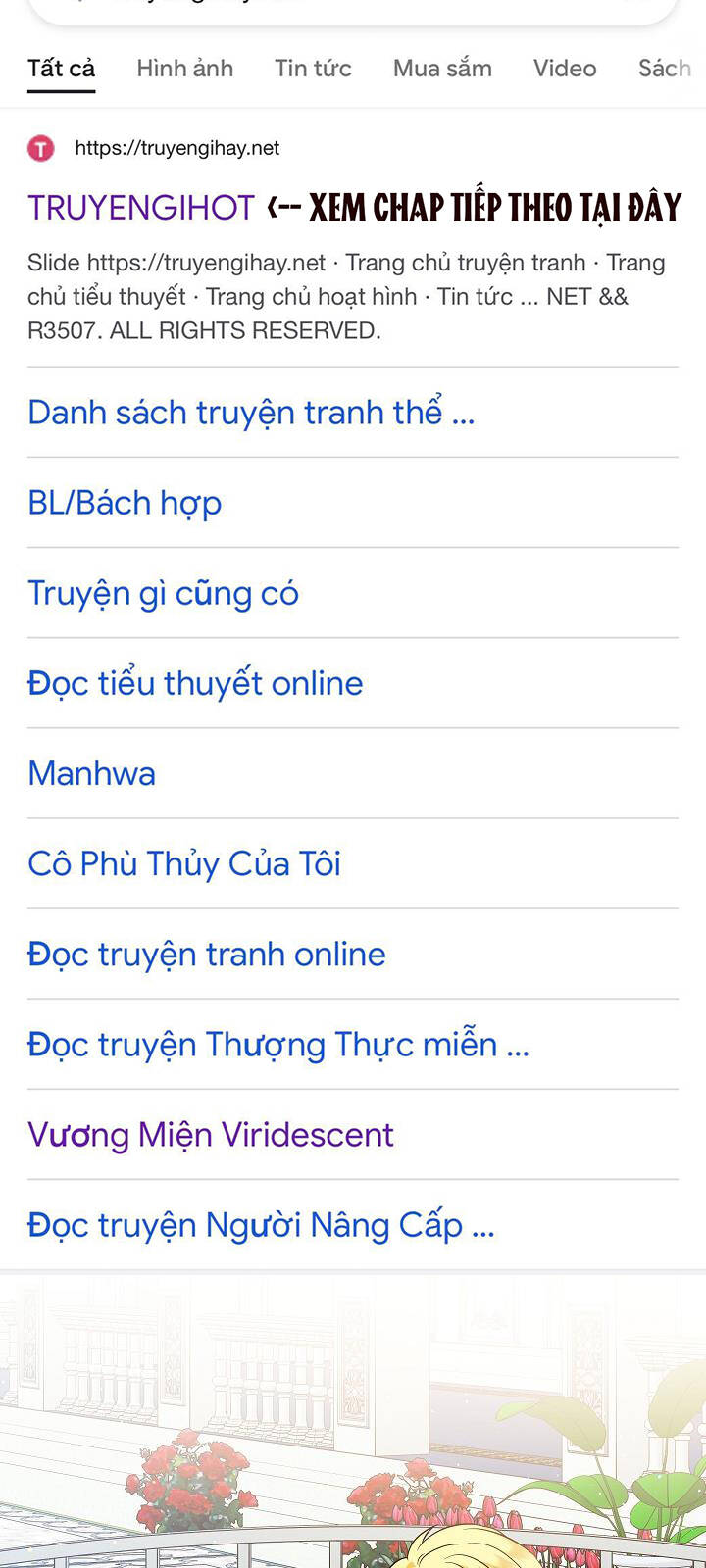Open the Mua sắm results tab
706x1568 pixels.
pos(441,69)
